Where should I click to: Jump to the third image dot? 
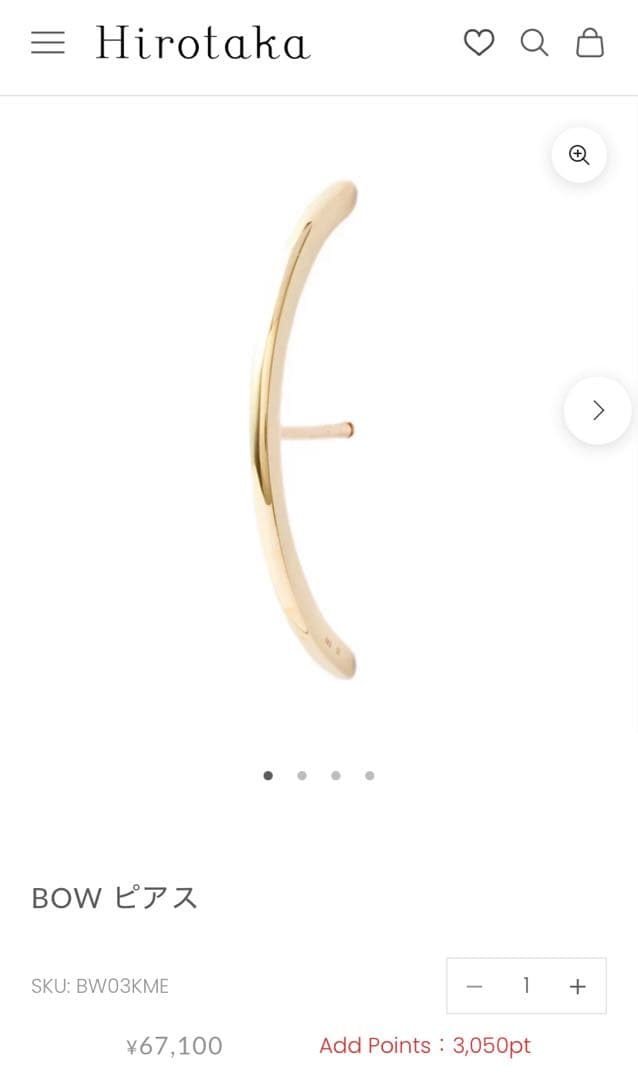click(x=336, y=775)
